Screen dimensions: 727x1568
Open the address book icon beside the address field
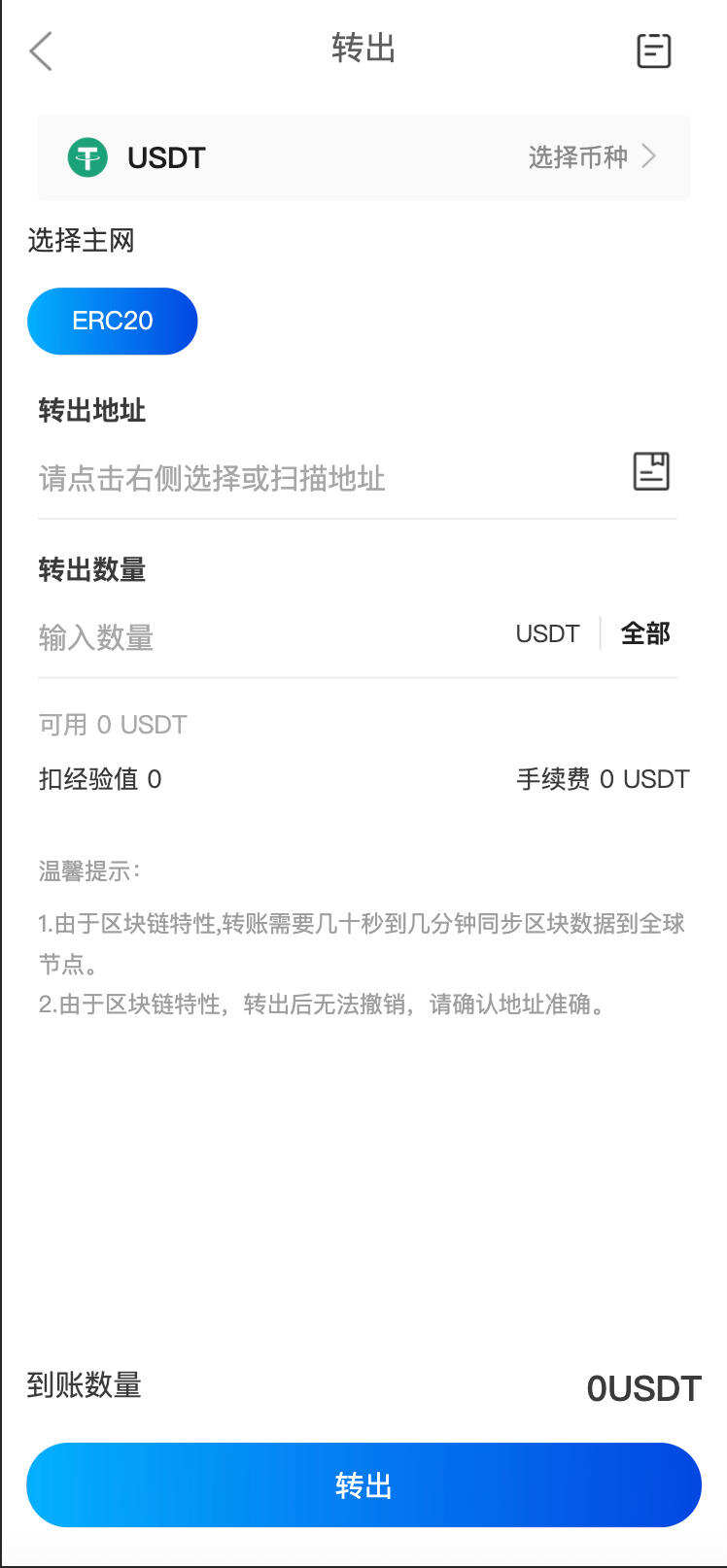651,471
